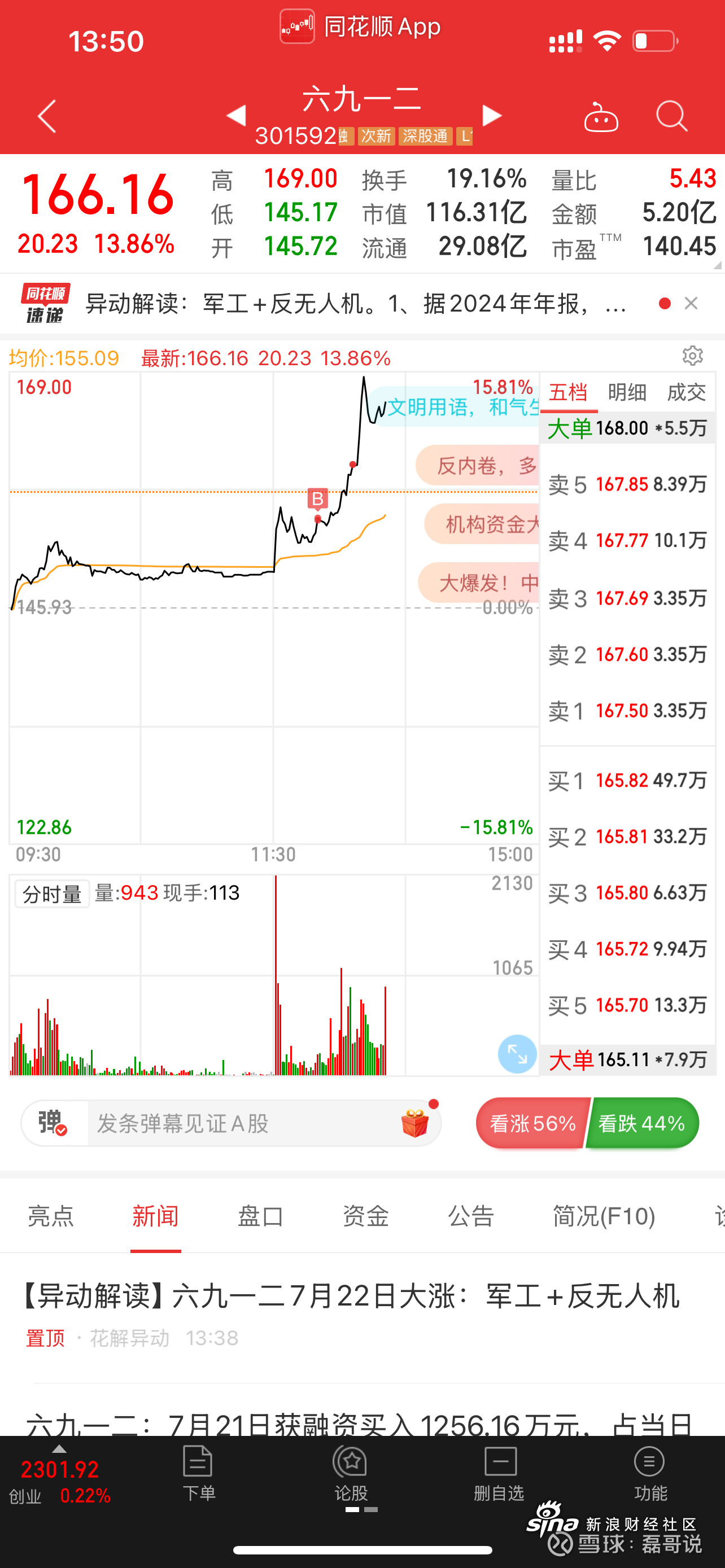The image size is (725, 1568).
Task: Vote 看跌 44%
Action: (x=643, y=1123)
